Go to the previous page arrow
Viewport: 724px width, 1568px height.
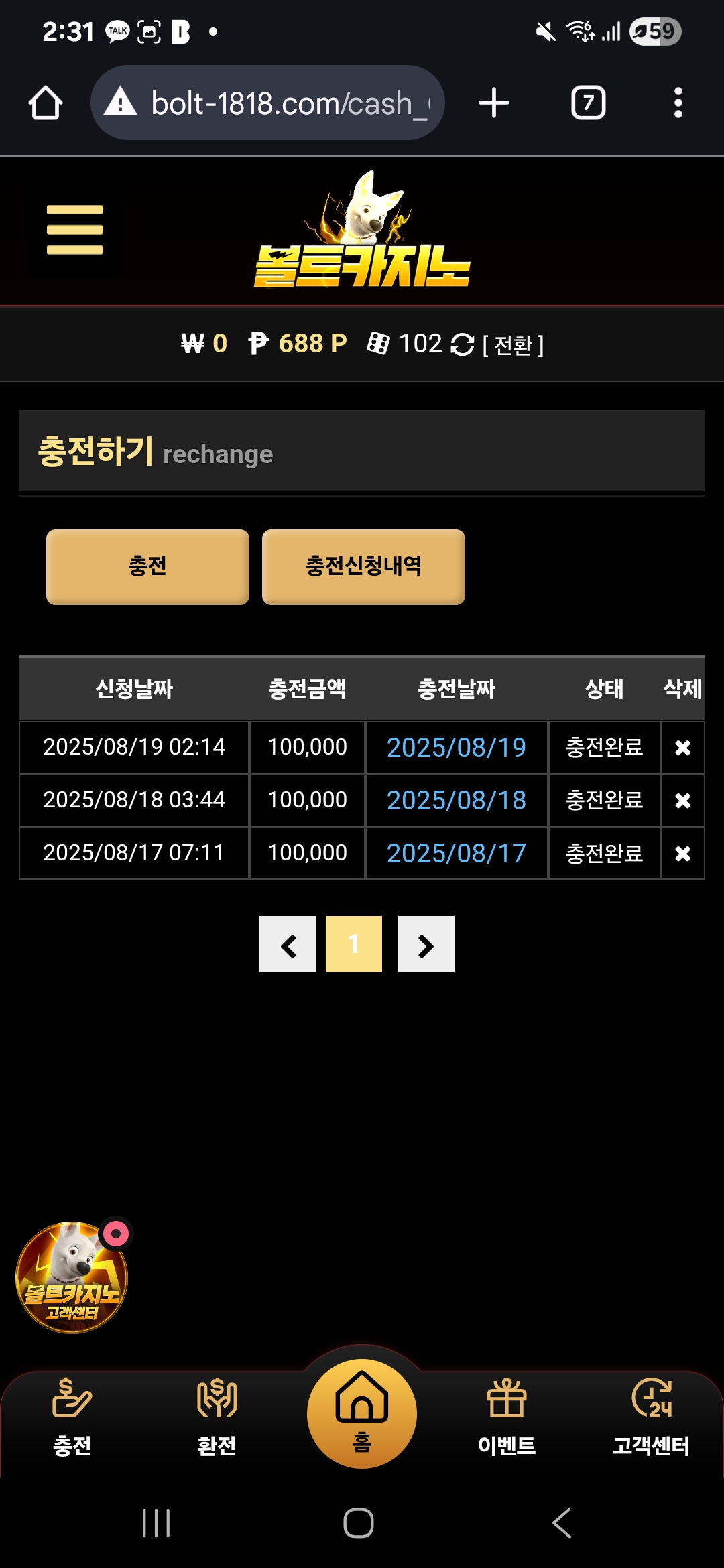coord(288,944)
